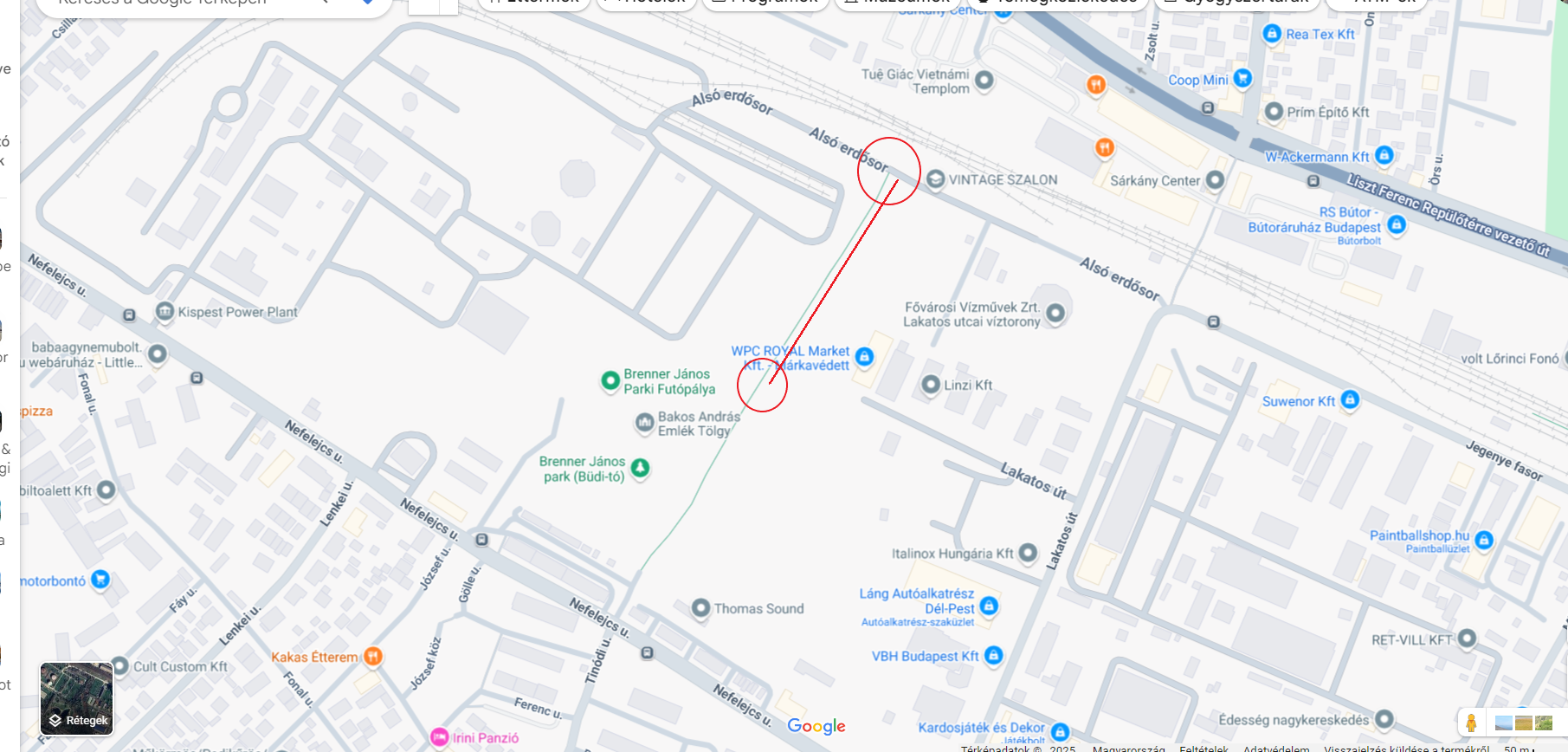Activate the Street View pegman
The width and height of the screenshot is (1568, 752).
coord(1470,723)
